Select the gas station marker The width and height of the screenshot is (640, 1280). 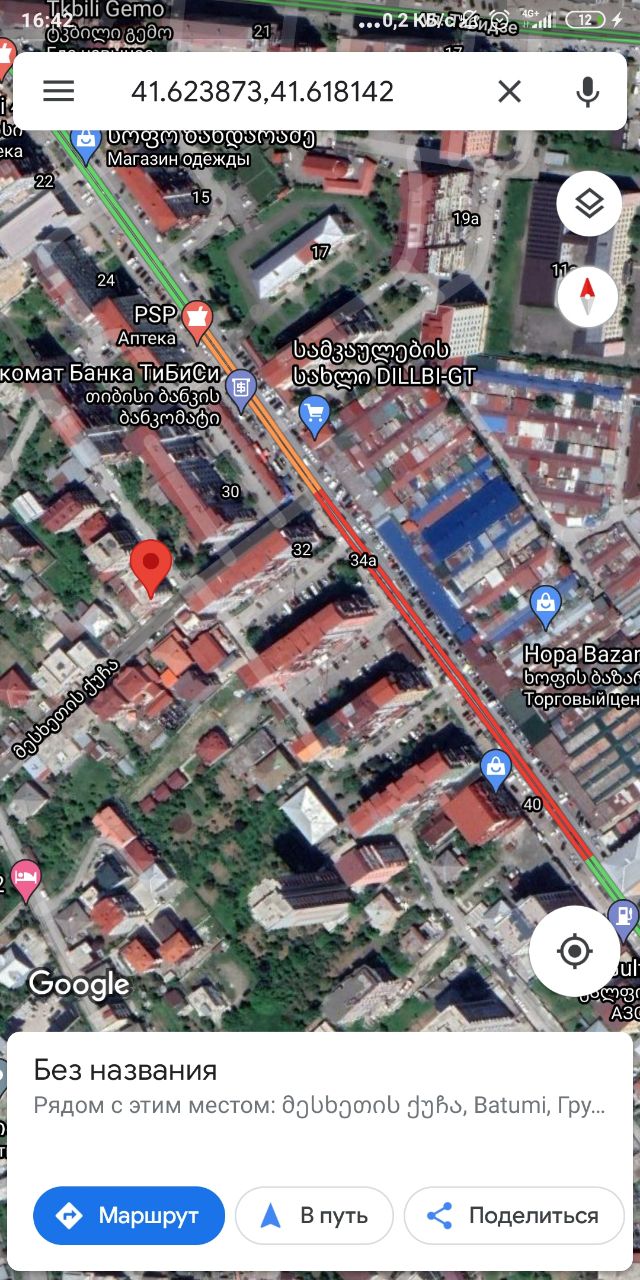point(624,915)
